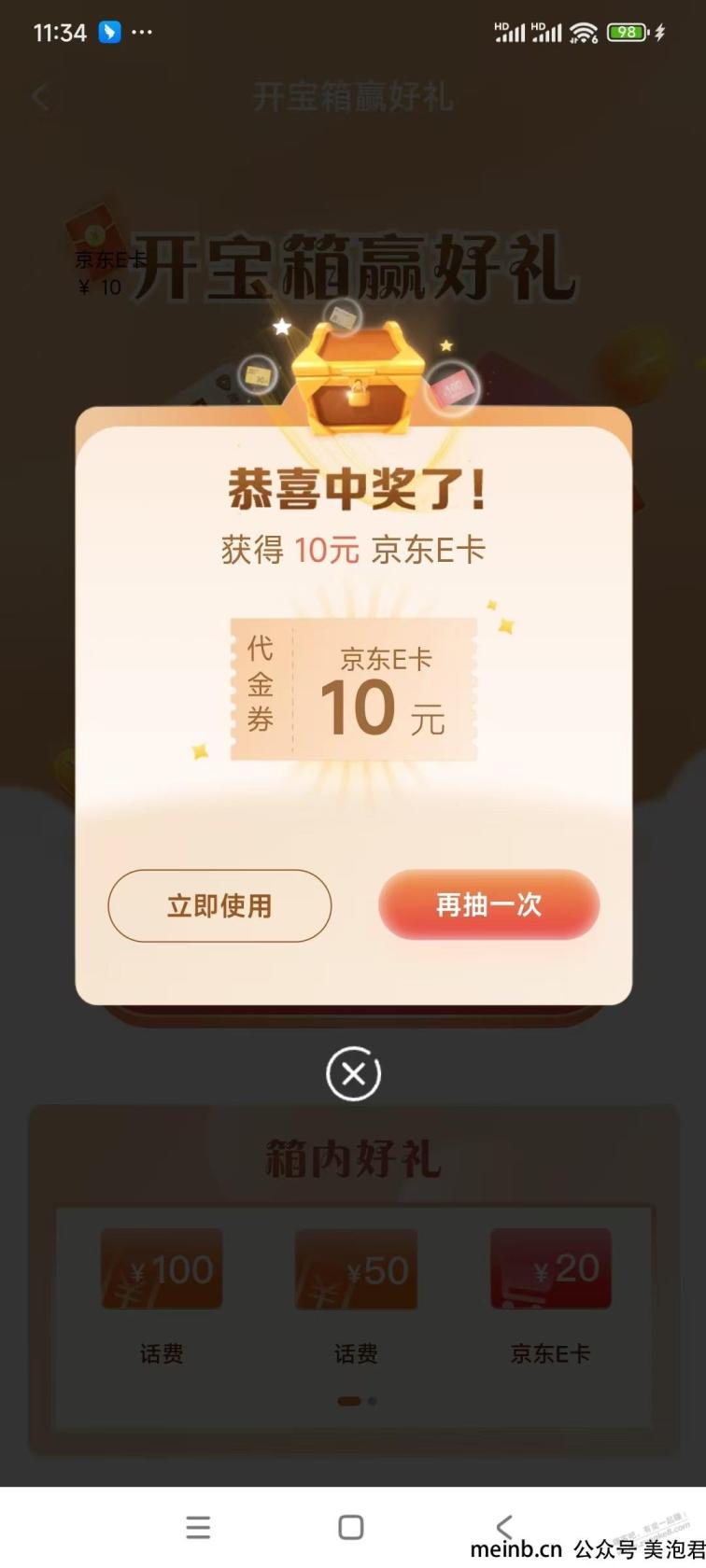The height and width of the screenshot is (1568, 706).
Task: Tap the system back button
Action: click(x=504, y=1527)
